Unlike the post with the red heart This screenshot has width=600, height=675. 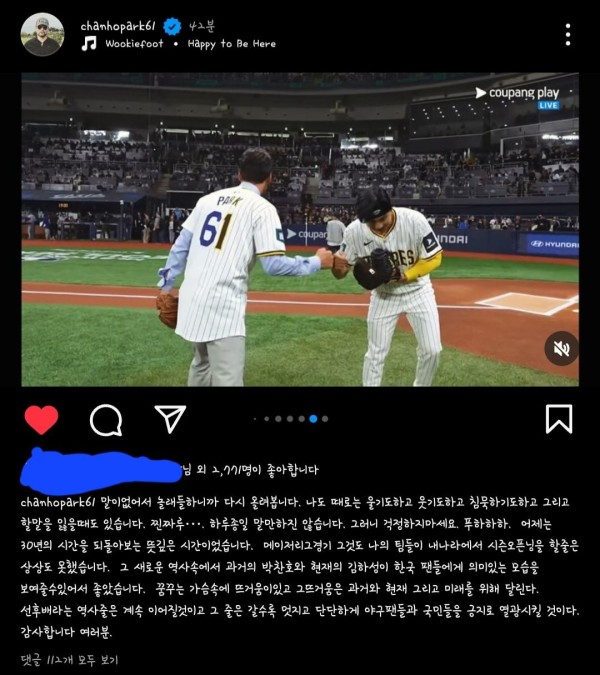click(x=41, y=420)
